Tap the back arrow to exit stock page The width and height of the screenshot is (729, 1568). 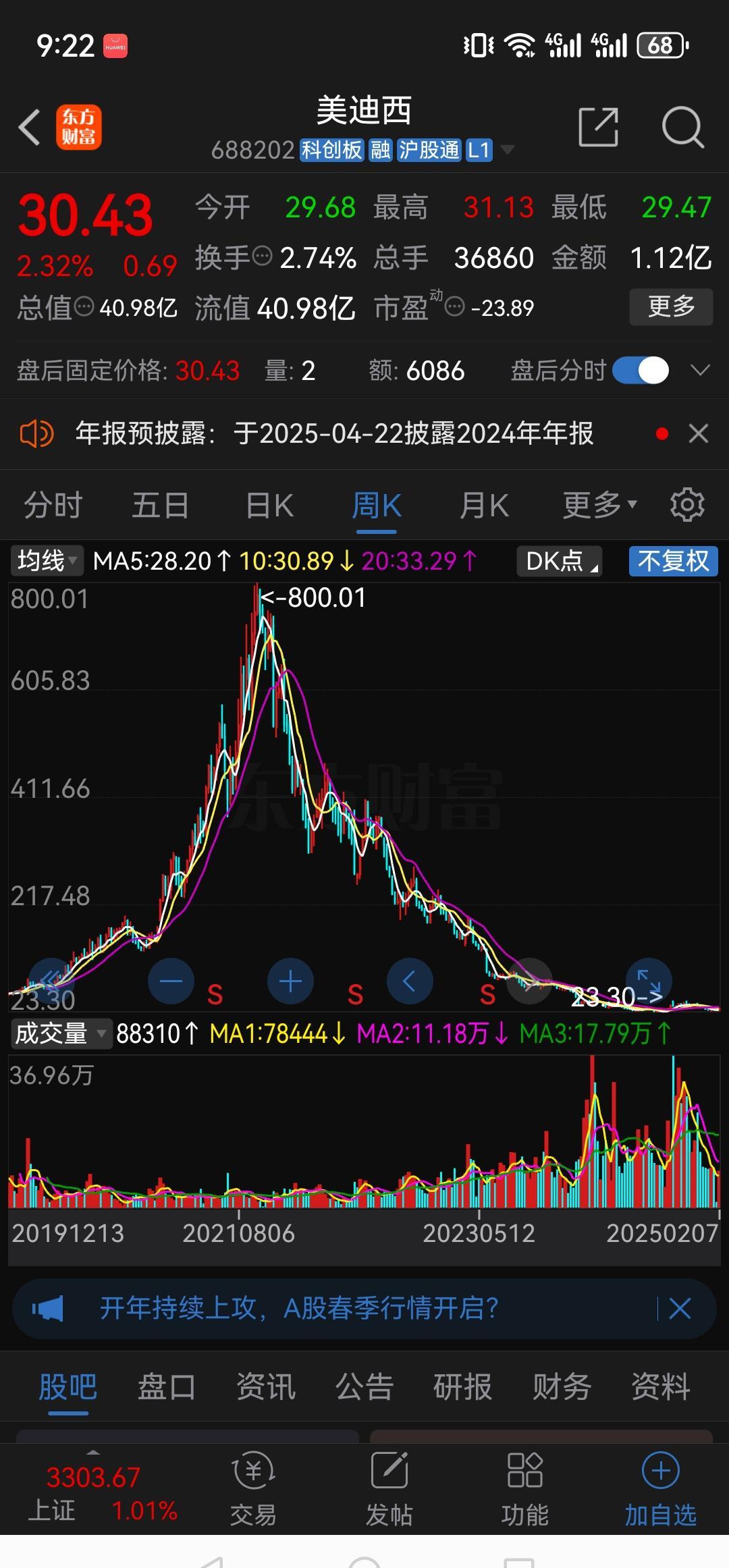(x=28, y=128)
